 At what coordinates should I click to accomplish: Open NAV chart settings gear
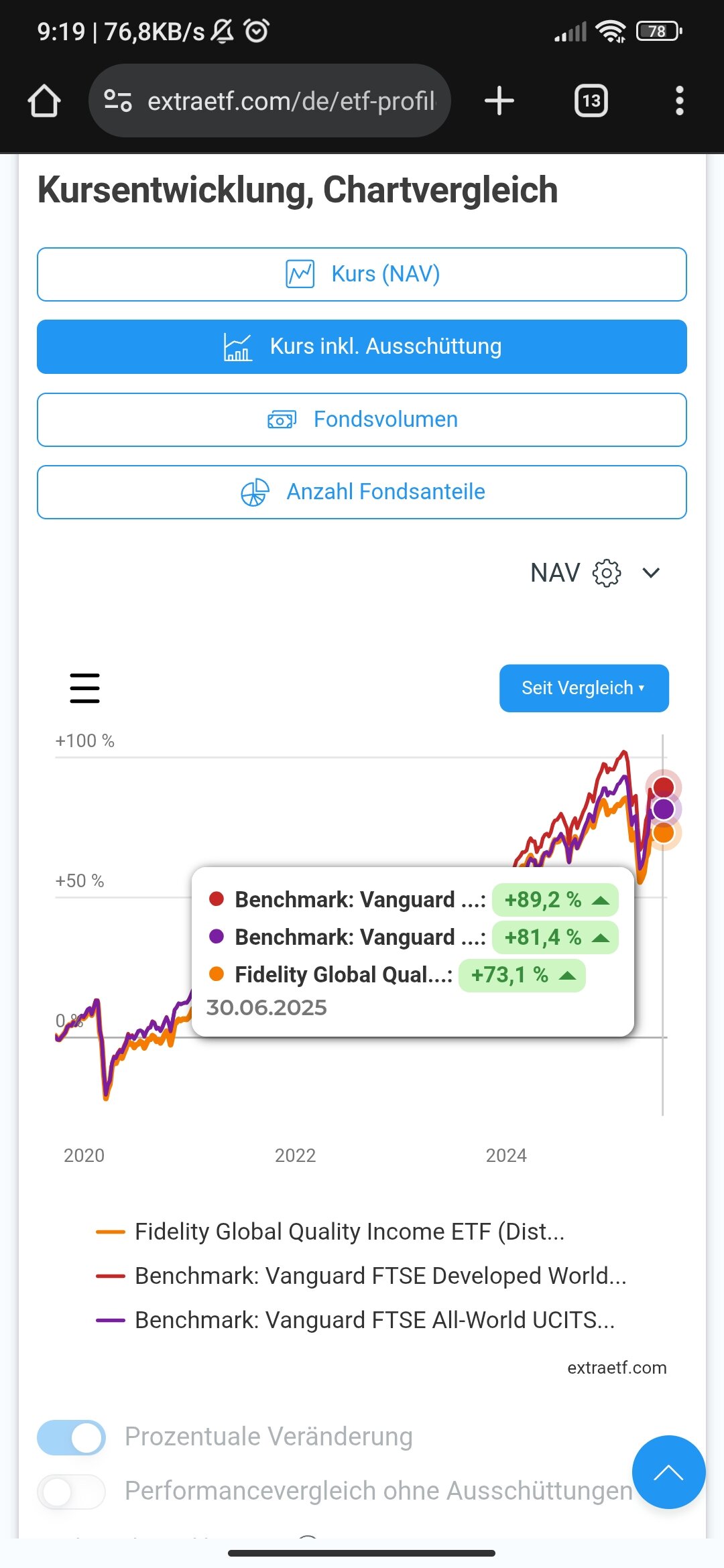click(607, 573)
